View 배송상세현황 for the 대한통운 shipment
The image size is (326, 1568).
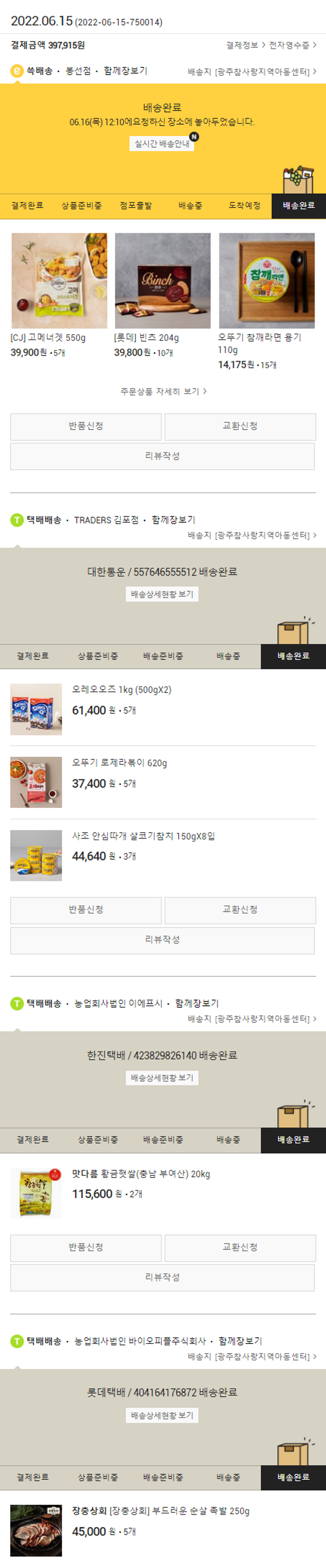point(162,594)
